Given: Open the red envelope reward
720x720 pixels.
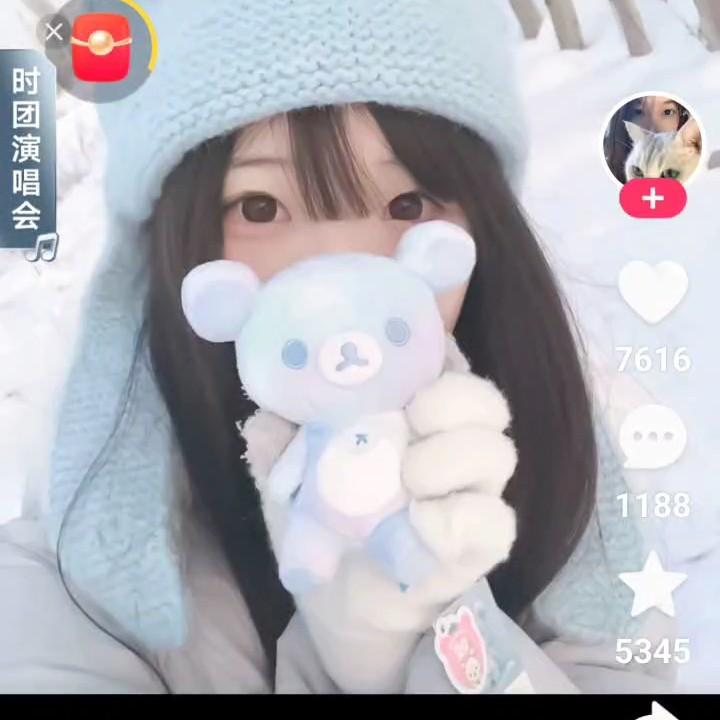Looking at the screenshot, I should (101, 47).
